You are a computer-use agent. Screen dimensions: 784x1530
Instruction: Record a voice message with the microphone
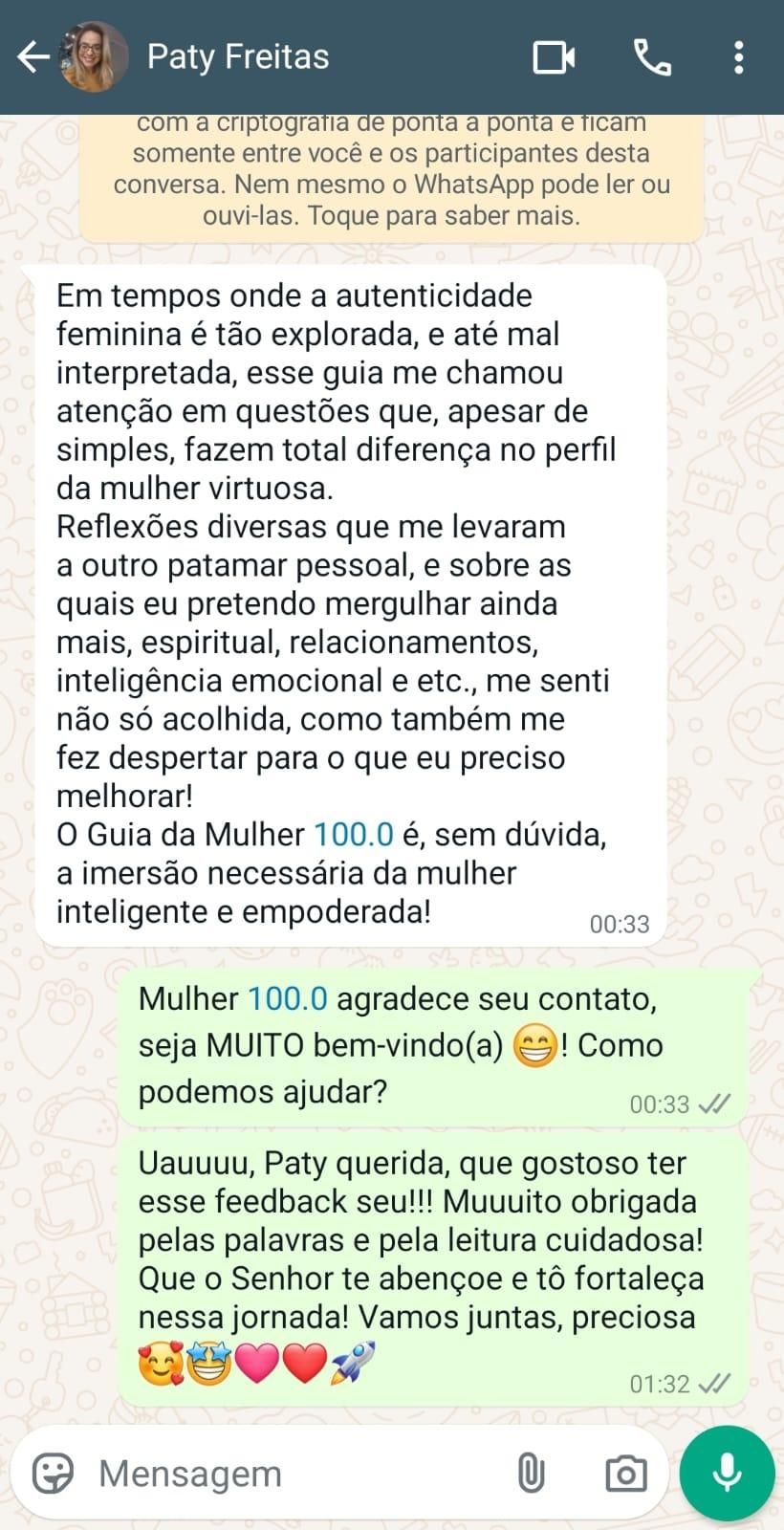(728, 1474)
